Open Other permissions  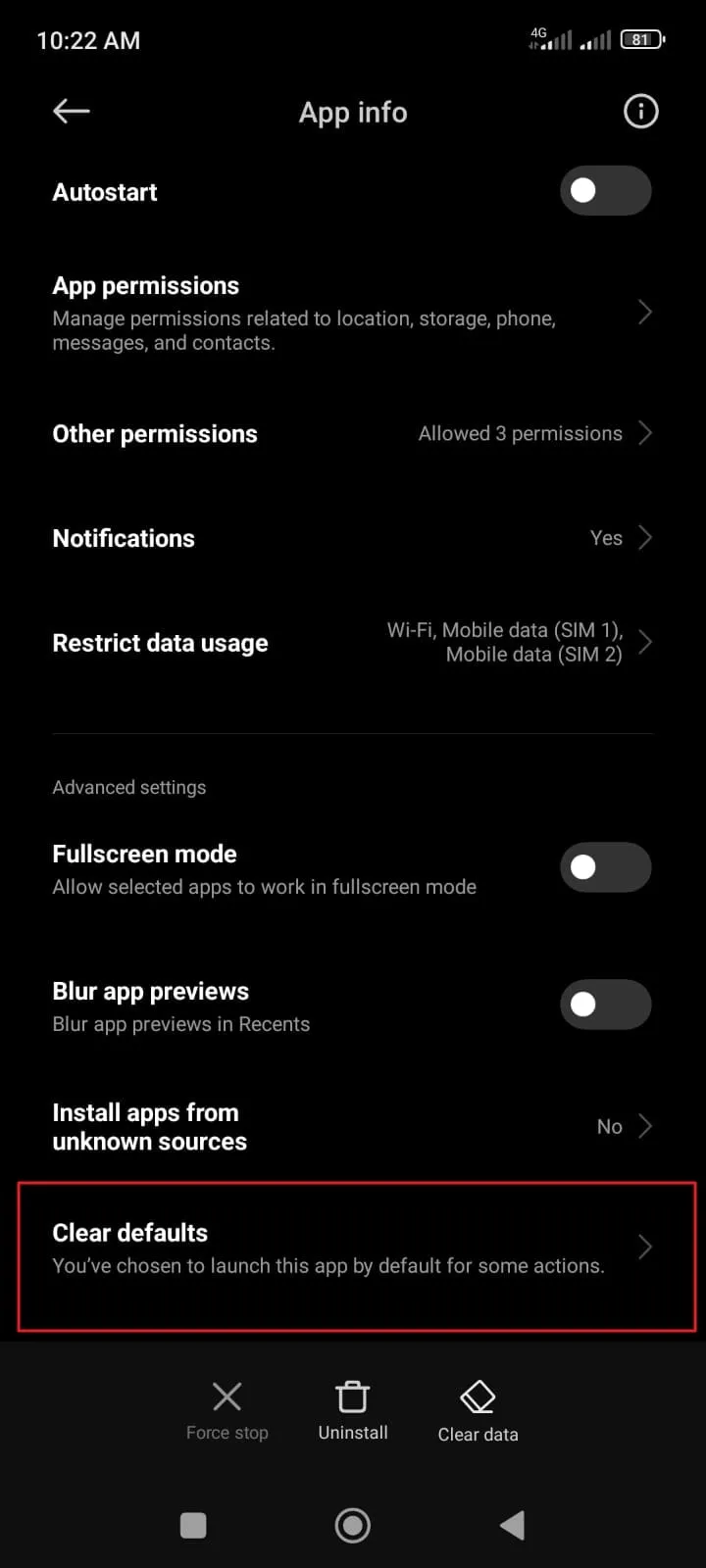tap(353, 433)
